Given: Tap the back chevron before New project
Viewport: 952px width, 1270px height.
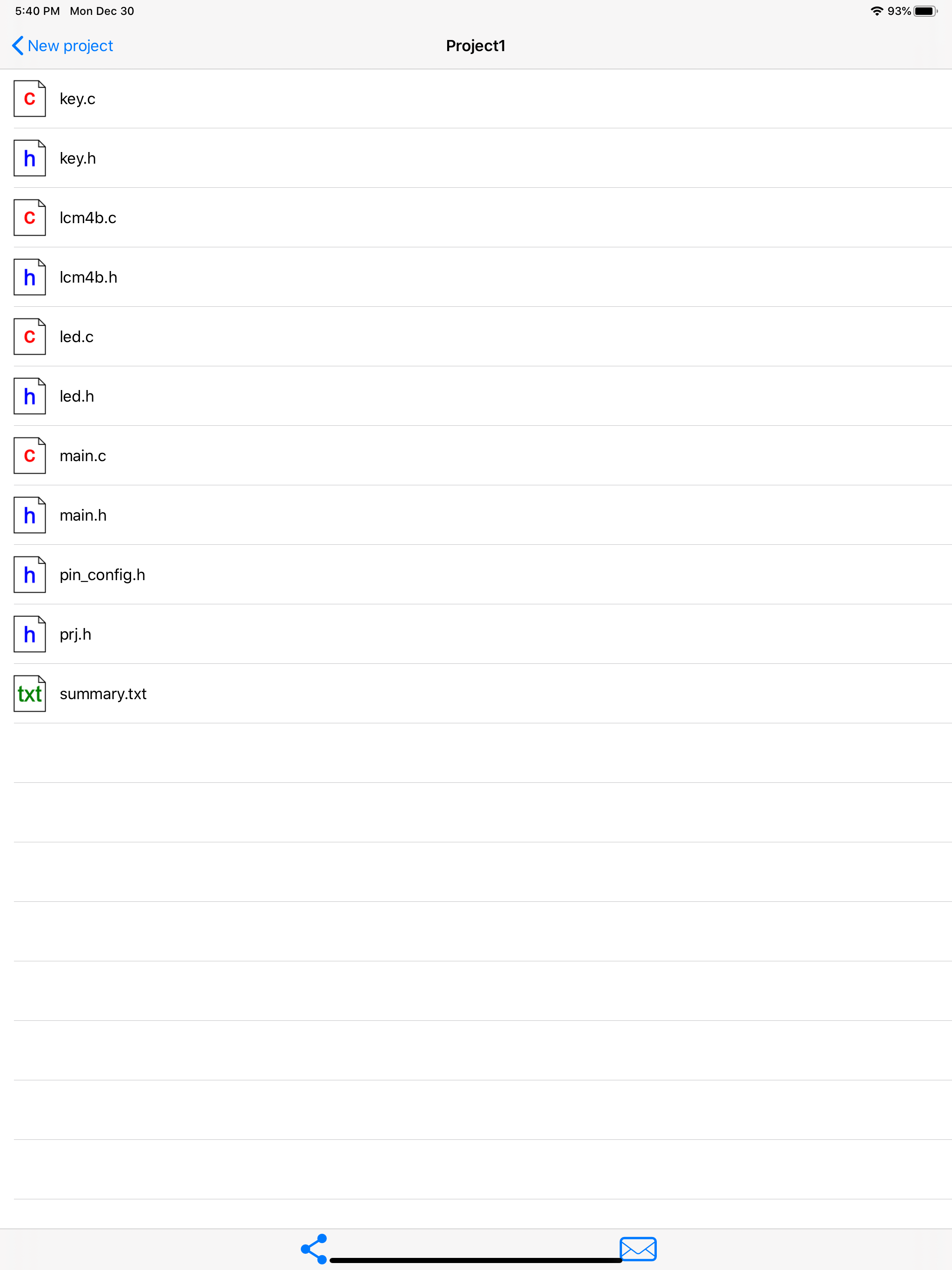Looking at the screenshot, I should (x=17, y=46).
